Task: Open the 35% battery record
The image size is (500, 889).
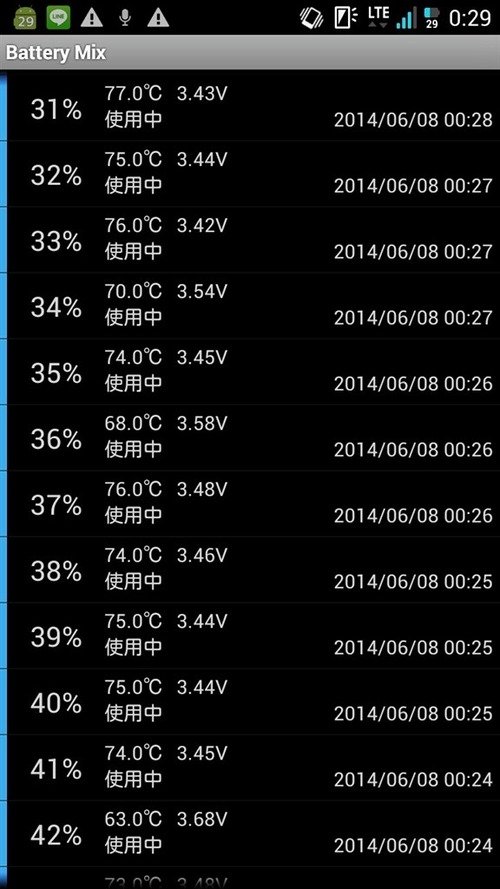Action: coord(250,371)
